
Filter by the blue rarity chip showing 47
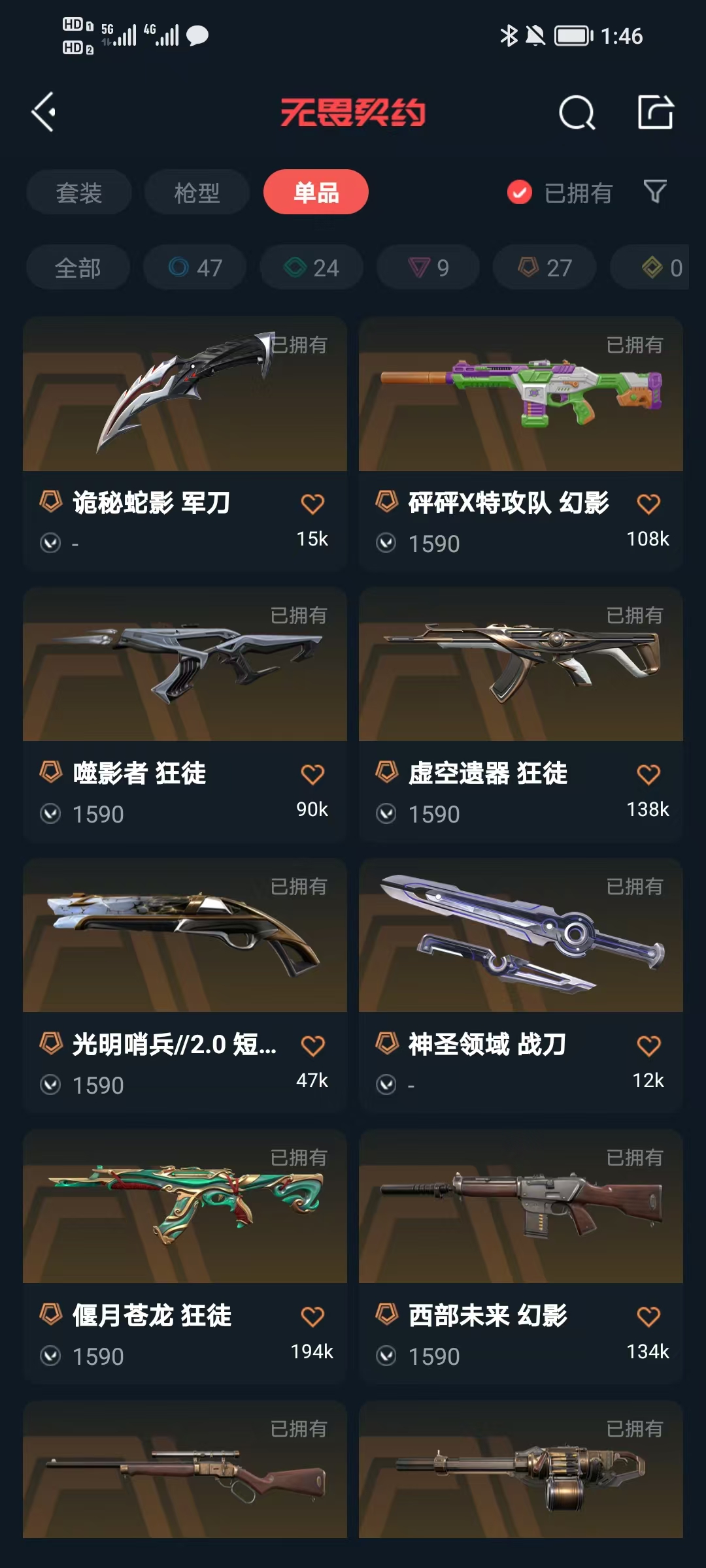(x=195, y=267)
